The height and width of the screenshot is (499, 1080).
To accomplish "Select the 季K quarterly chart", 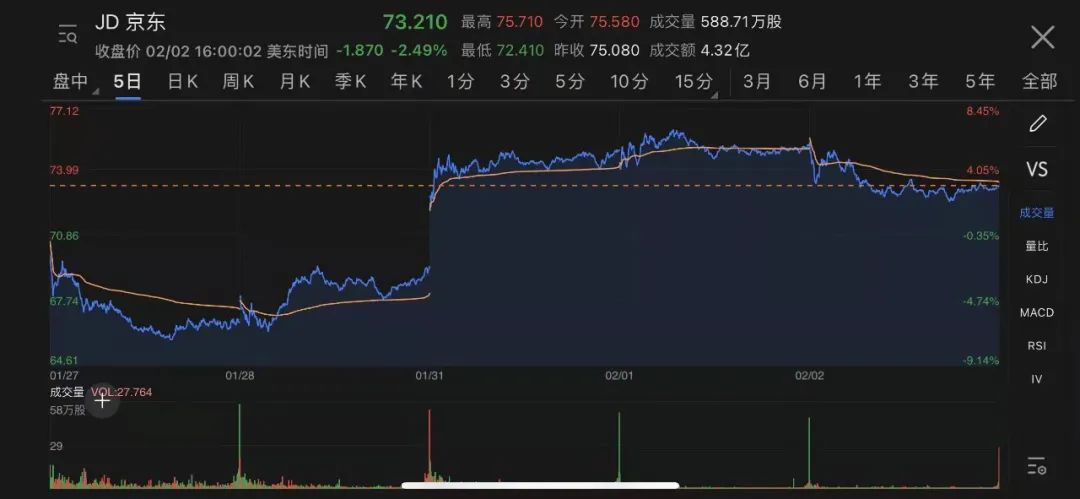I will tap(350, 82).
